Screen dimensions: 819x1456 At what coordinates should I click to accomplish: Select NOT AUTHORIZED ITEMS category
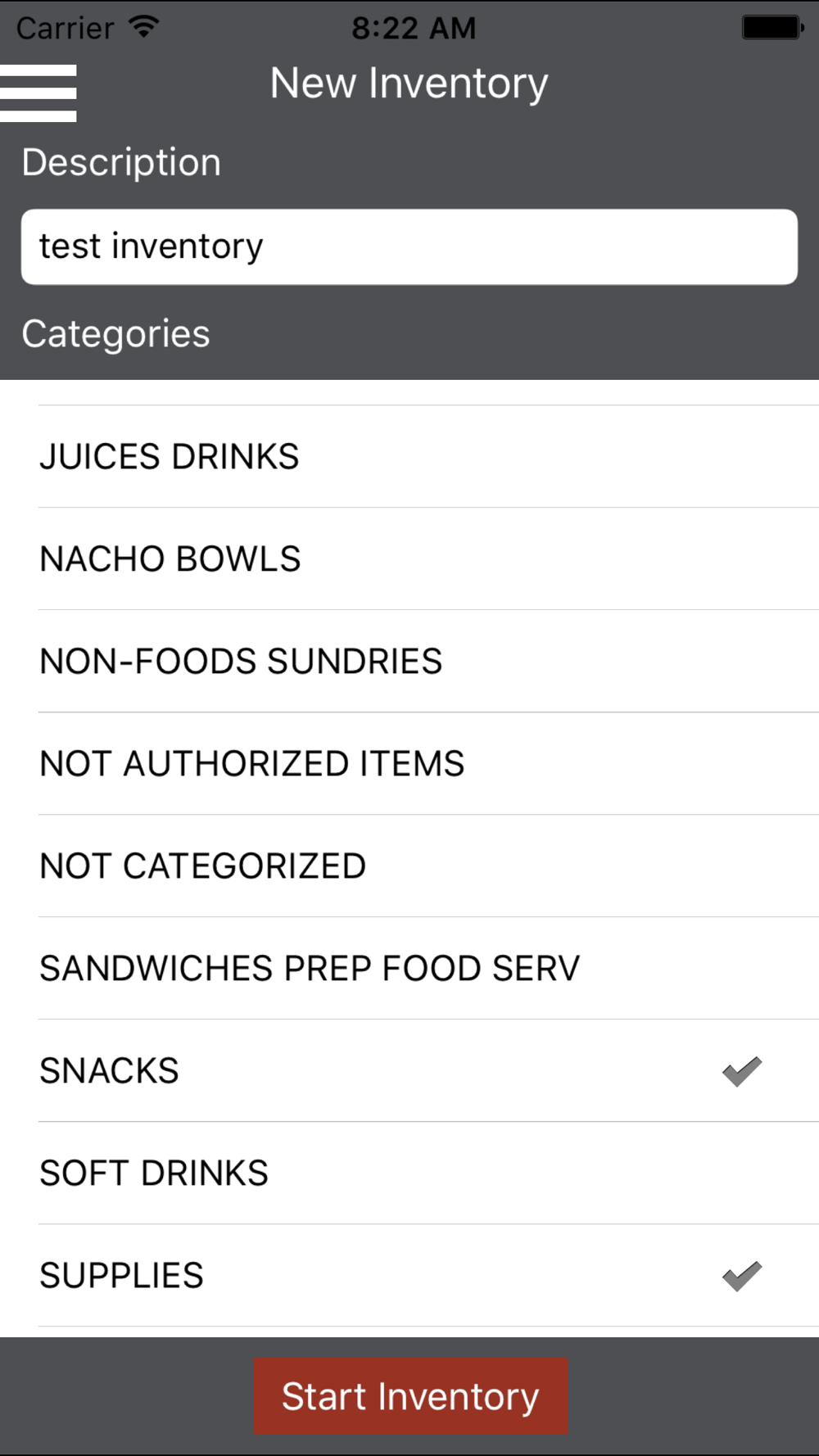point(409,764)
